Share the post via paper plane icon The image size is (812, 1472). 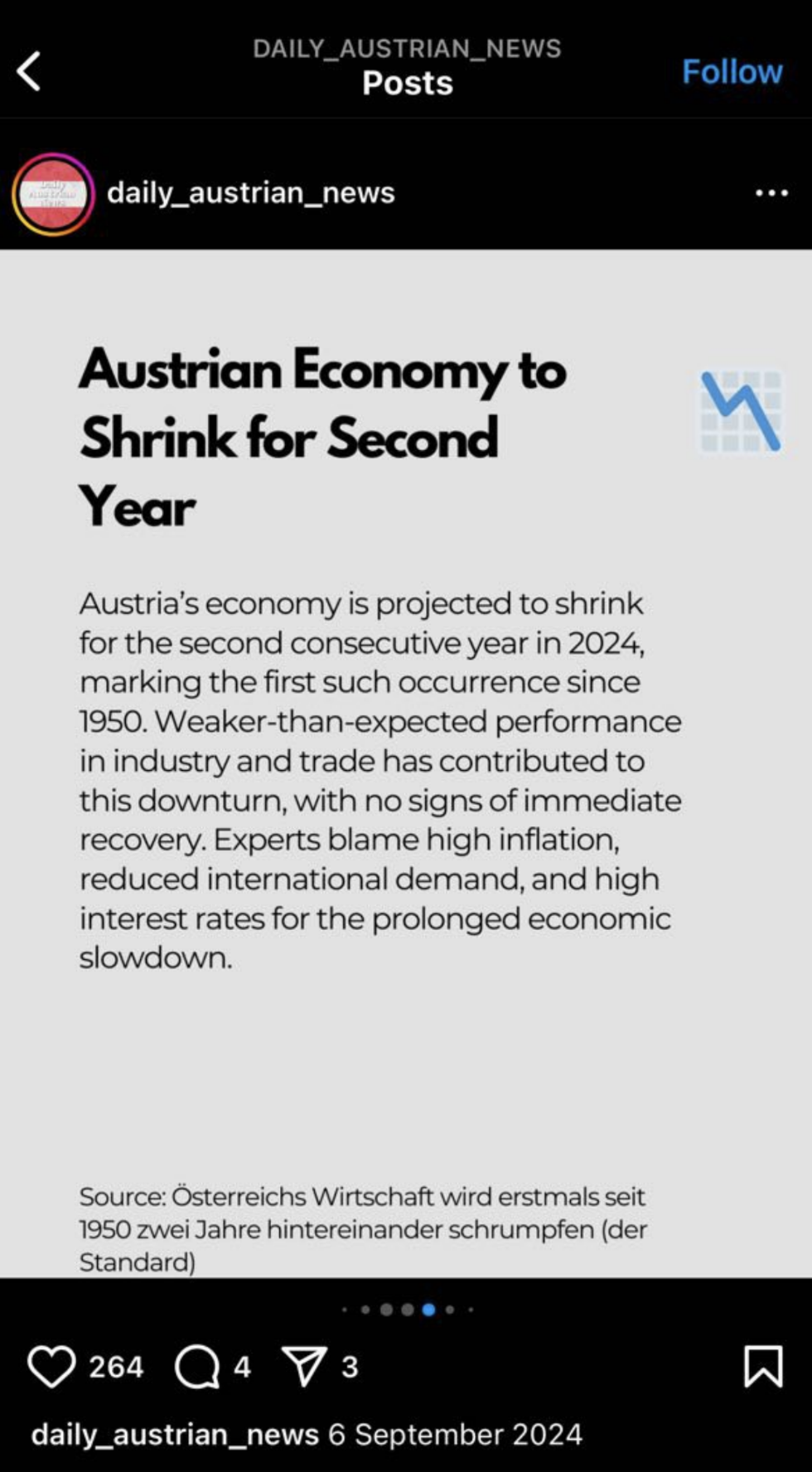(x=304, y=1366)
